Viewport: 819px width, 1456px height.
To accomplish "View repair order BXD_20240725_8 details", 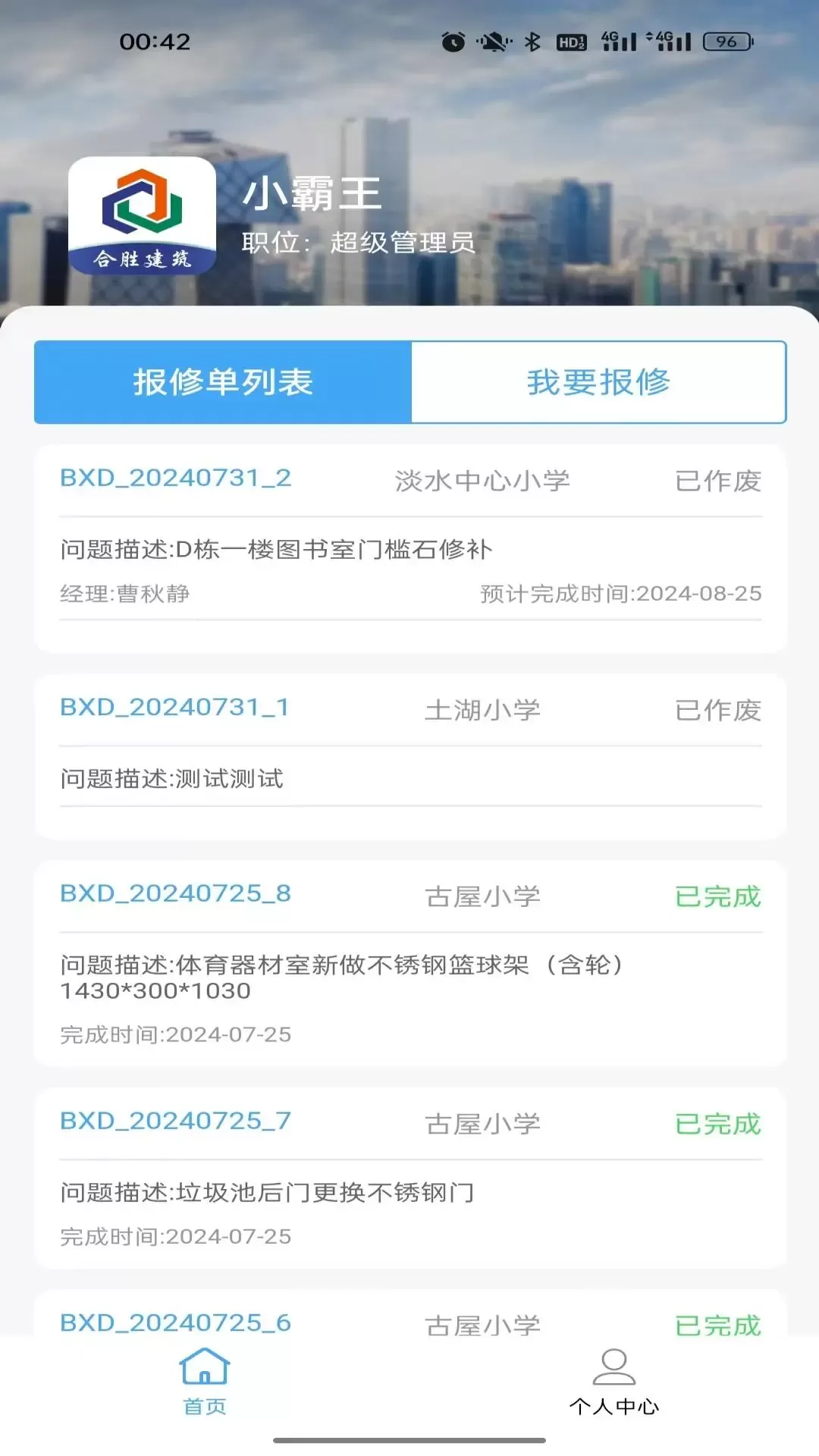I will click(x=410, y=964).
